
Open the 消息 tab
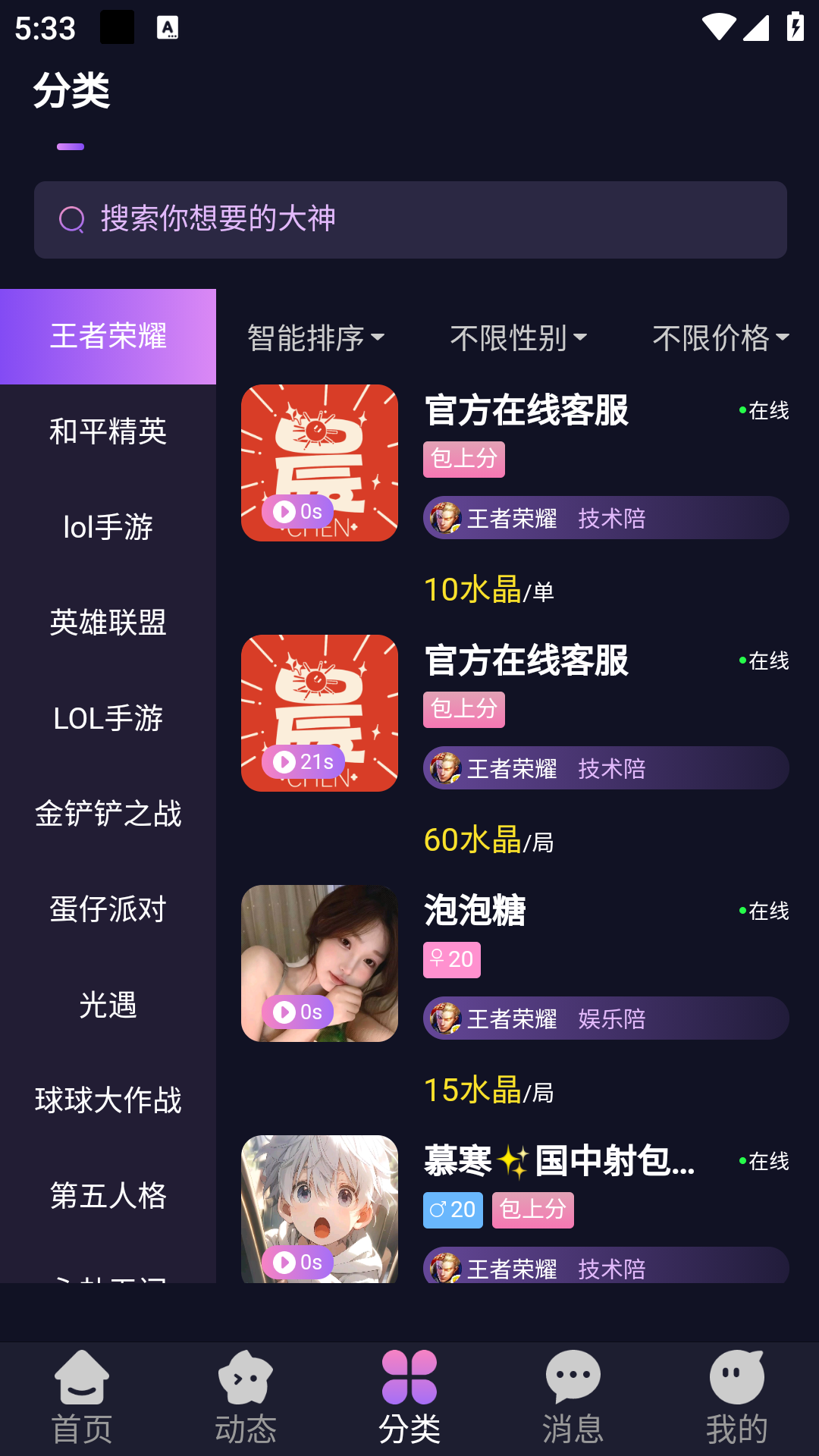pyautogui.click(x=573, y=1398)
